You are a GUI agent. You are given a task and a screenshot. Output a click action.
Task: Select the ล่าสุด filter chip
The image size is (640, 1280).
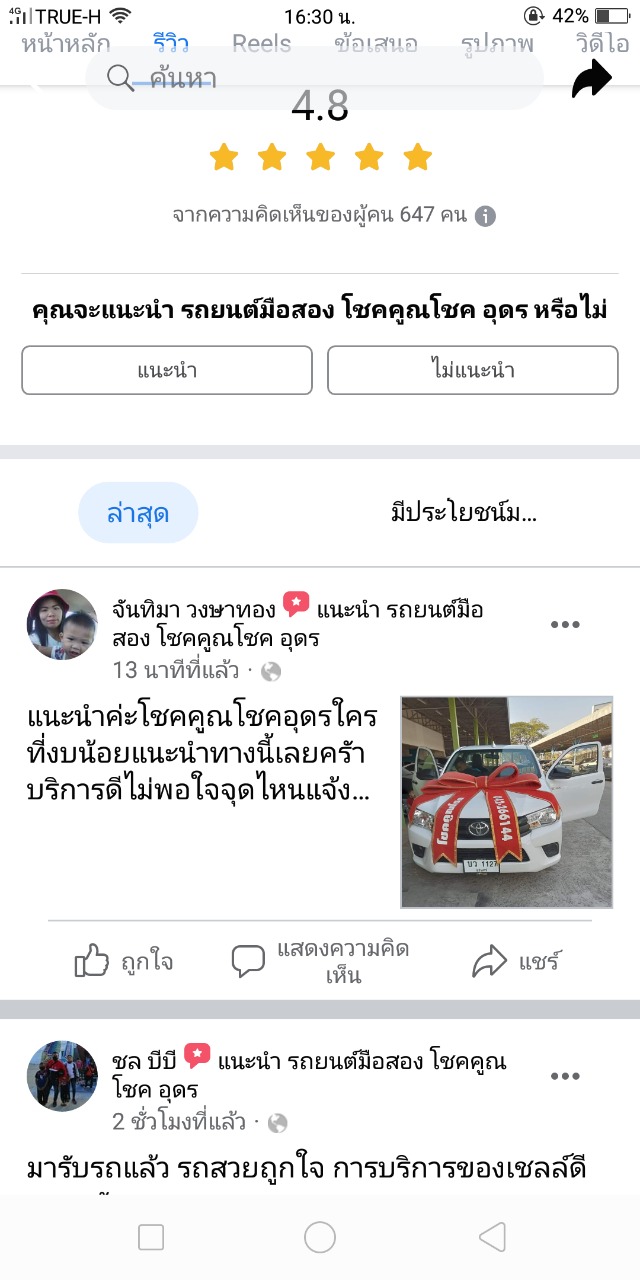[138, 514]
